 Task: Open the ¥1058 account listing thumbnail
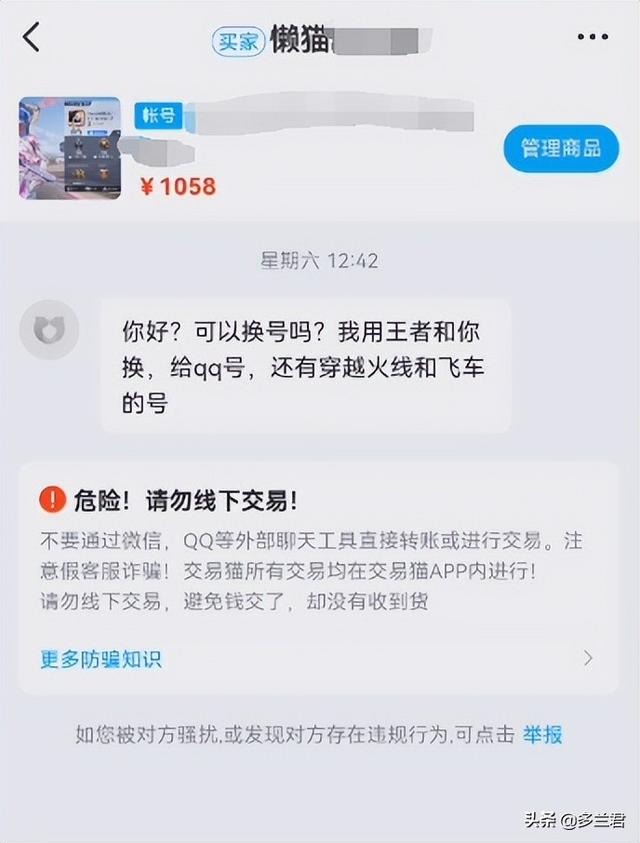click(x=70, y=148)
